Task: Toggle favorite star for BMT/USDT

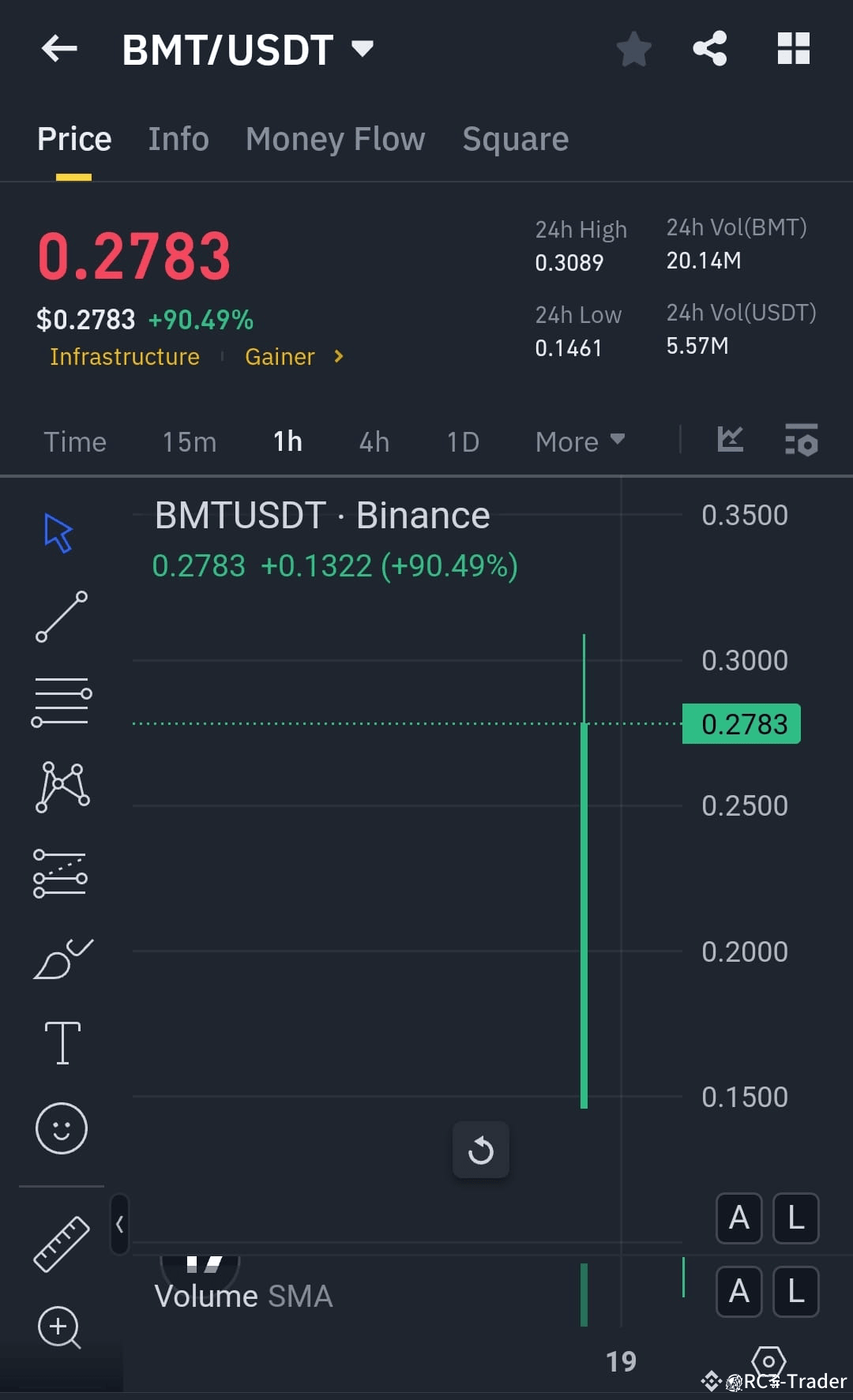Action: coord(634,49)
